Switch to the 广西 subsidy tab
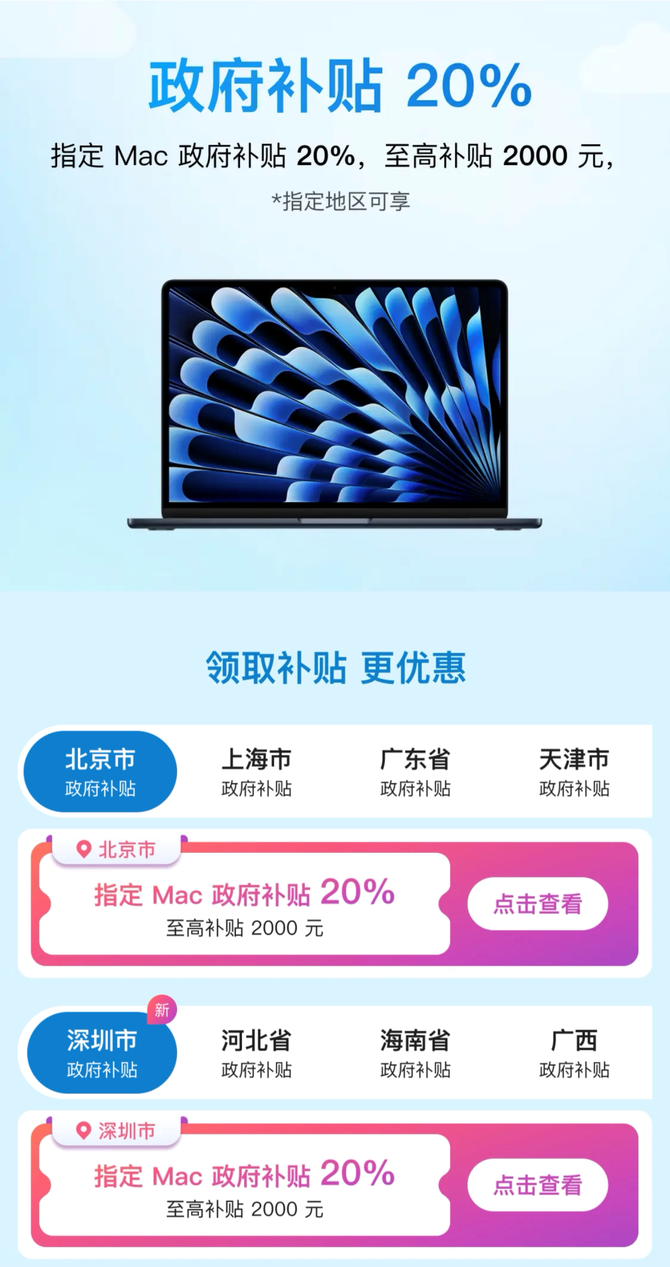The image size is (670, 1267). coord(574,1053)
